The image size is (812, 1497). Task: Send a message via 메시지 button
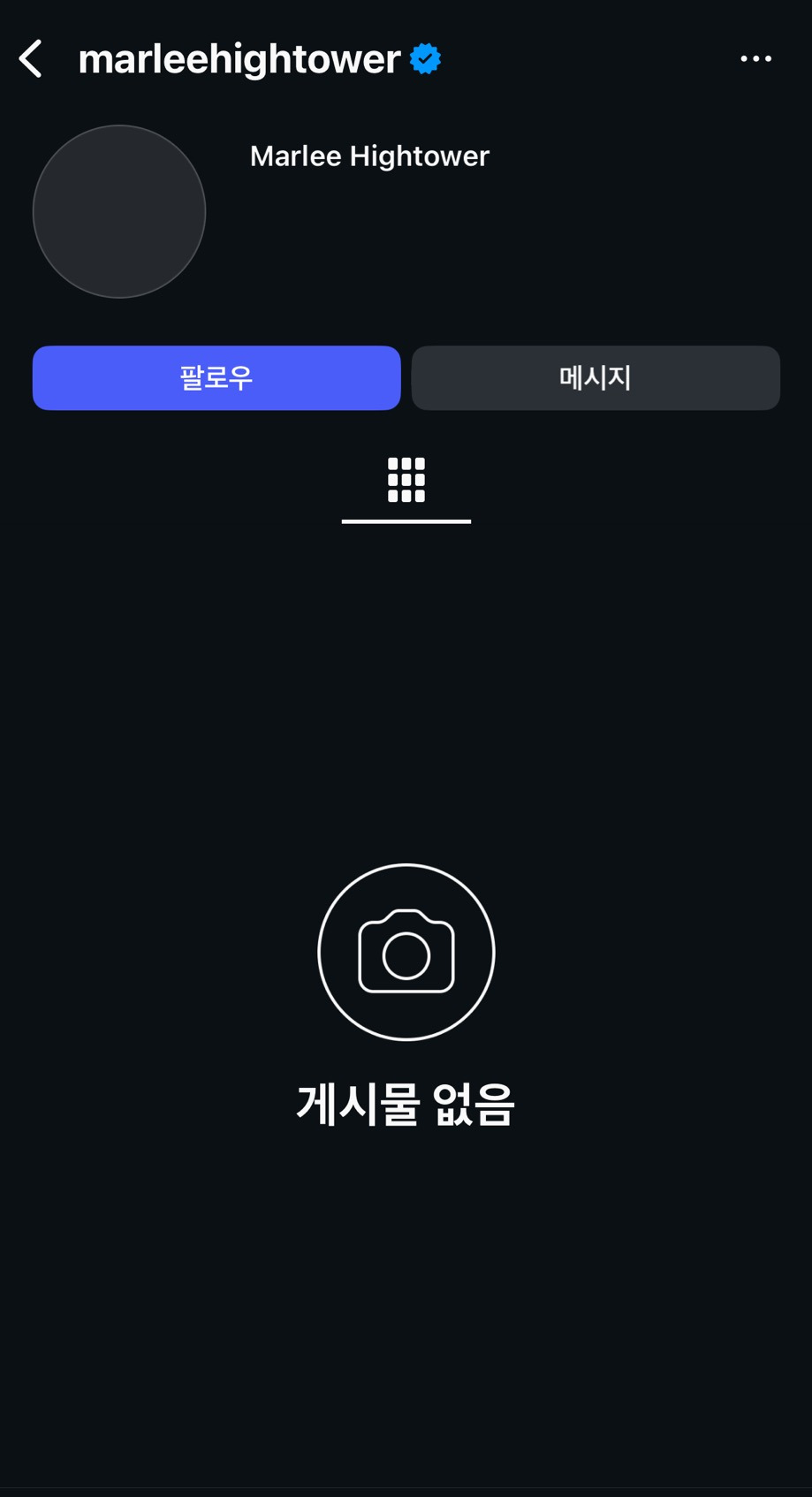pos(596,378)
